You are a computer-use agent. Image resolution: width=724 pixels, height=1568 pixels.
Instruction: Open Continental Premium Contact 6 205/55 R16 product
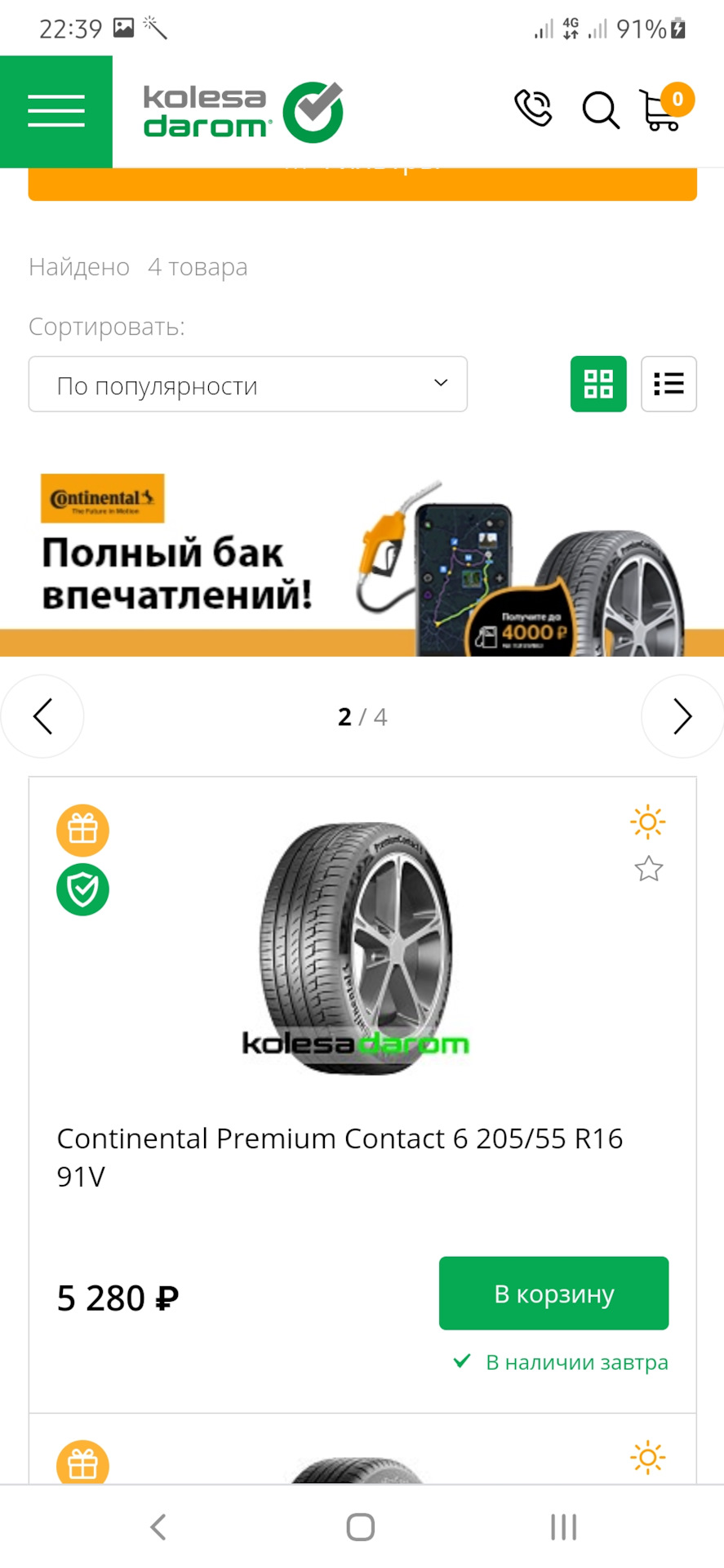pyautogui.click(x=340, y=1156)
